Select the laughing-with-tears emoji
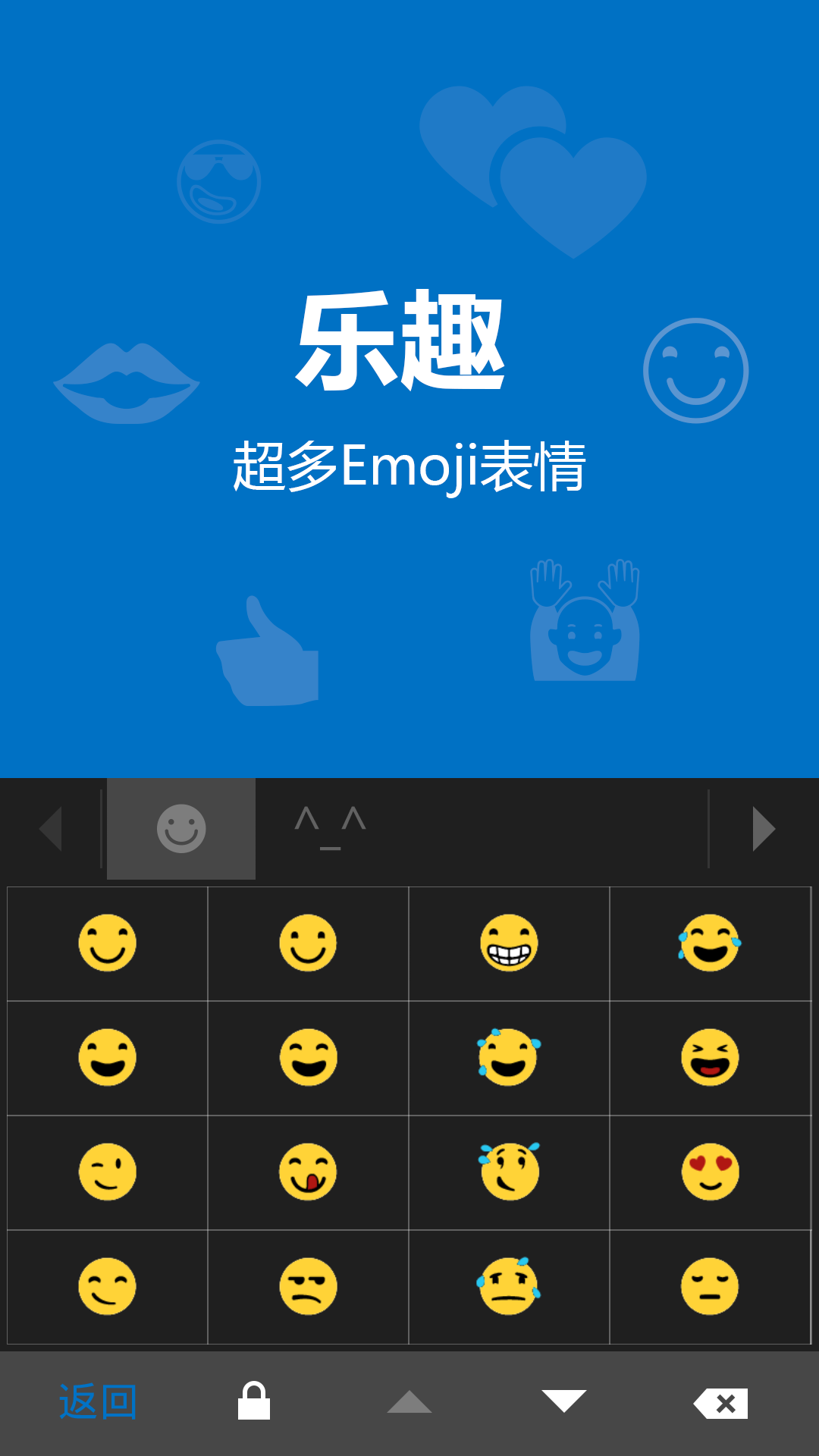 711,943
